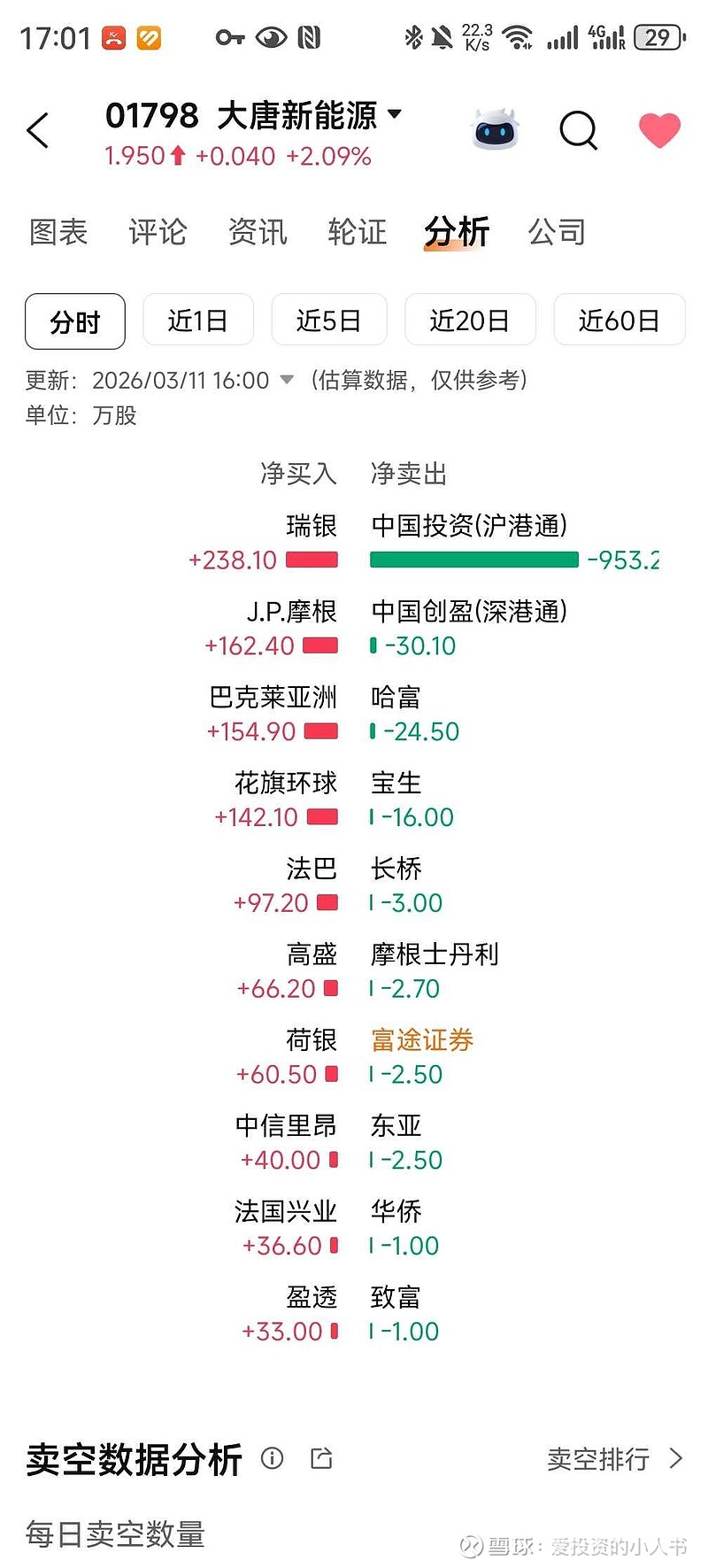The width and height of the screenshot is (708, 1568).
Task: Open the 富途证券 broker link
Action: click(421, 1039)
